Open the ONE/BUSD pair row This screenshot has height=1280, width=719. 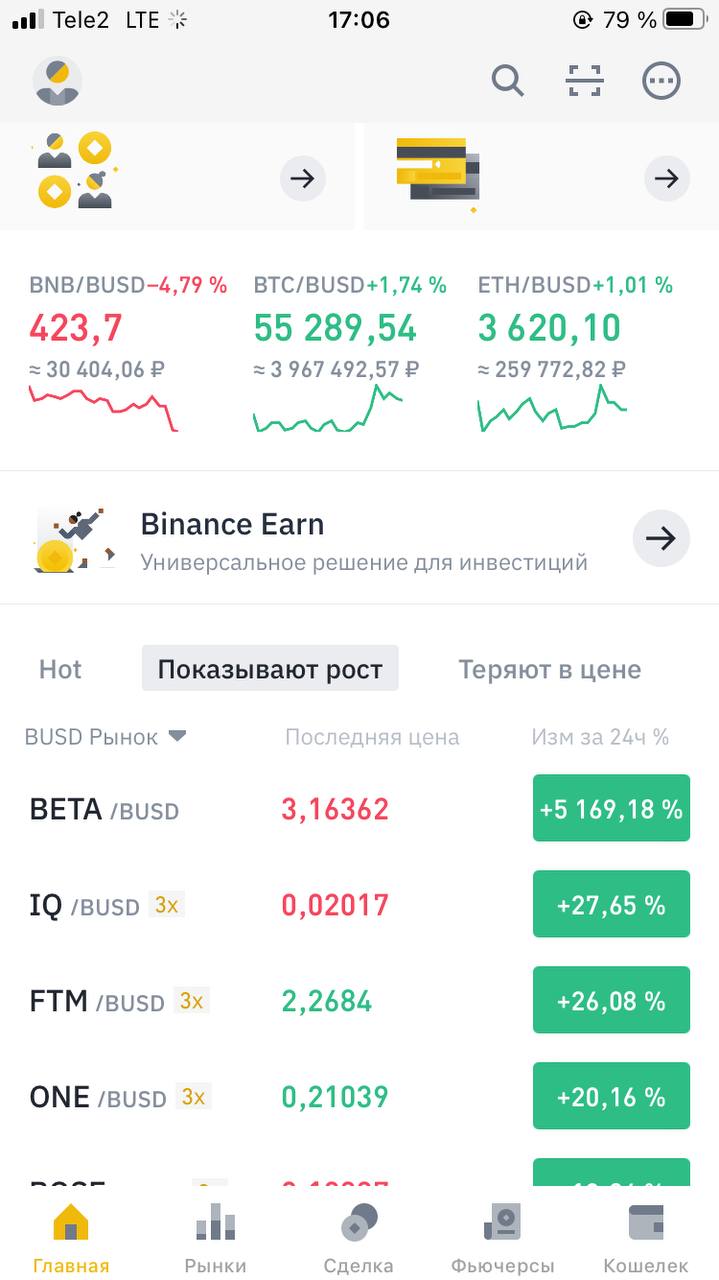(359, 1096)
